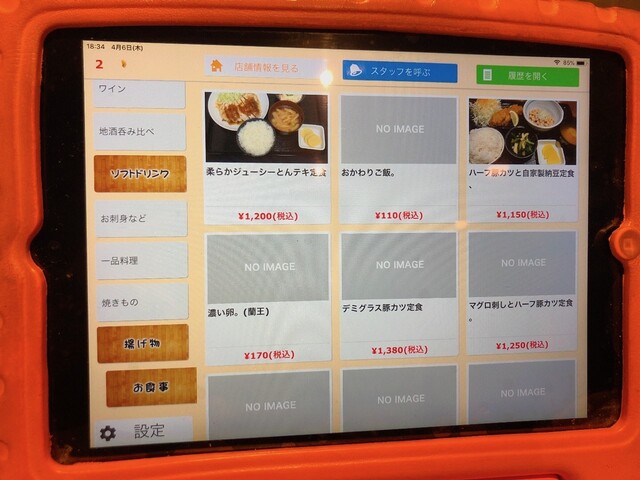This screenshot has height=480, width=640.
Task: Open 設定 settings
Action: 140,432
